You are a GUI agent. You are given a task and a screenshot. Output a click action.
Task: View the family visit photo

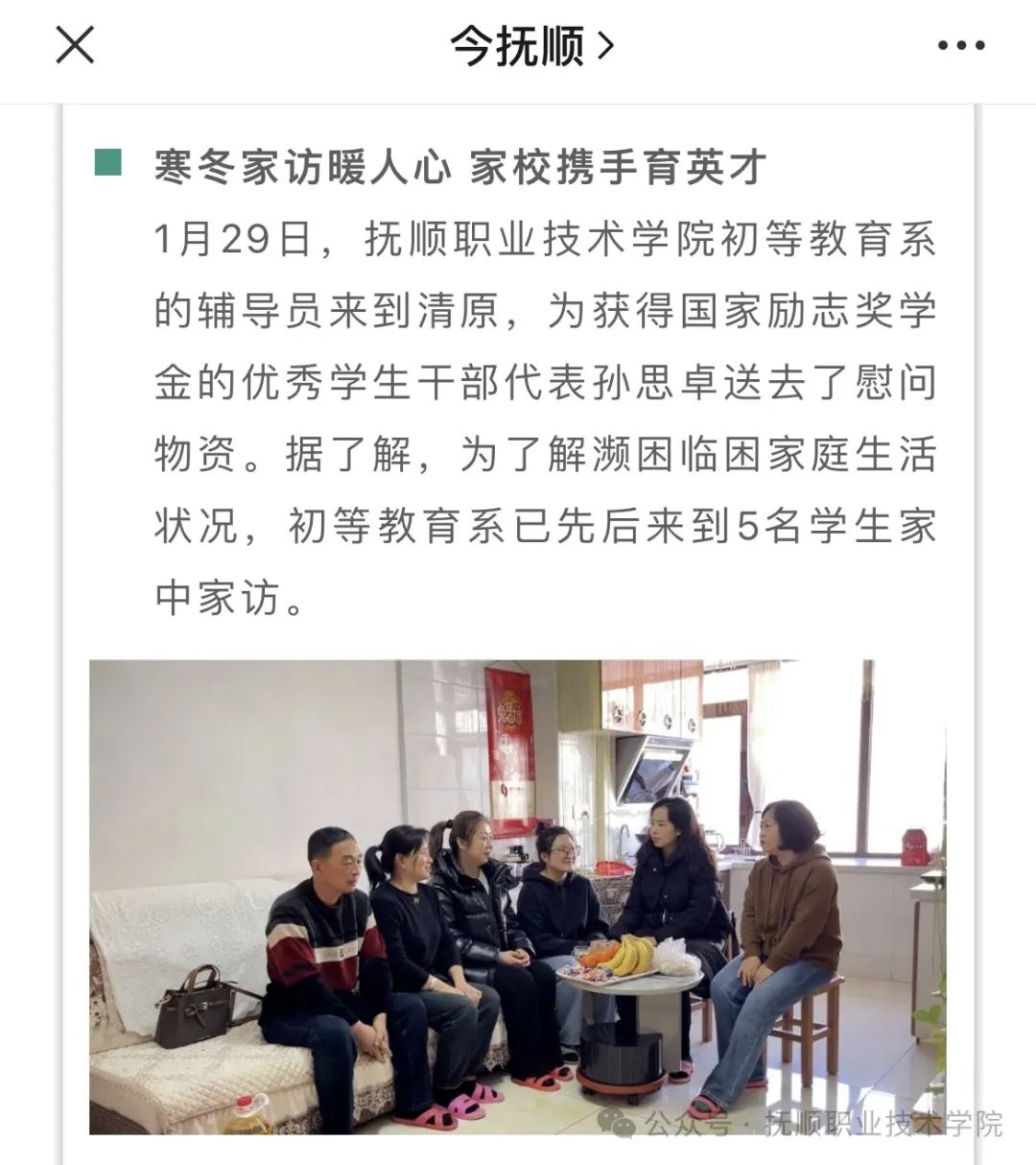pos(518,897)
